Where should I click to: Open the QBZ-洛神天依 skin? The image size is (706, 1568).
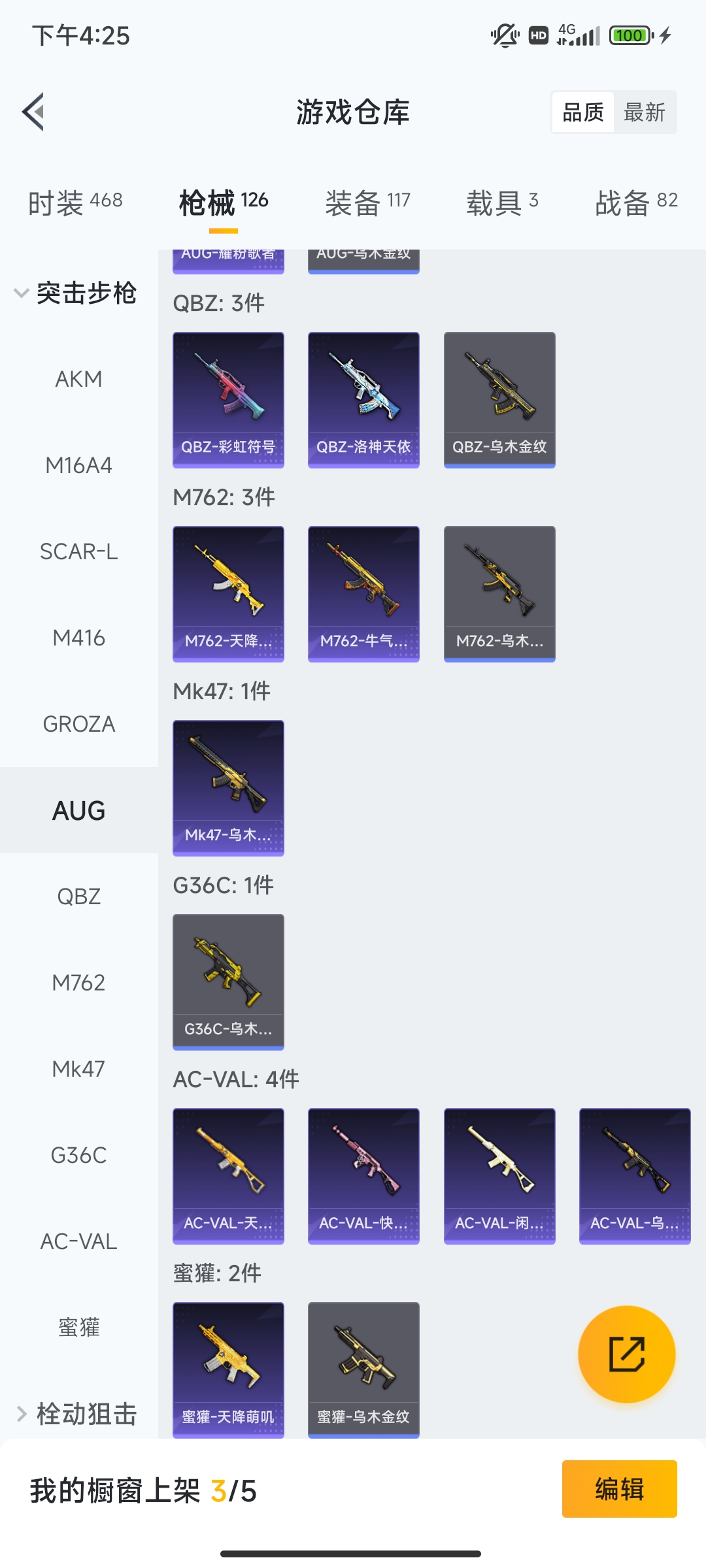363,399
